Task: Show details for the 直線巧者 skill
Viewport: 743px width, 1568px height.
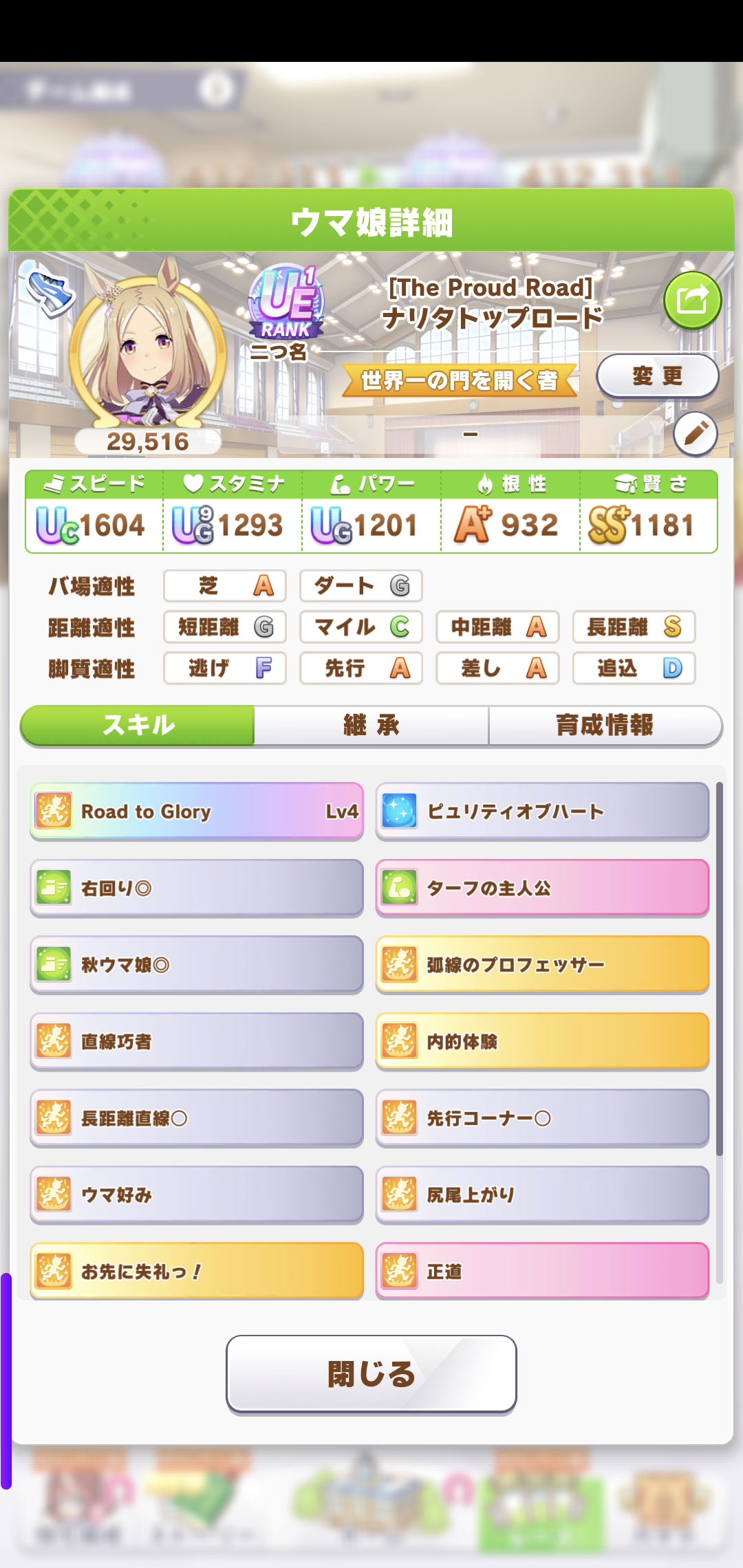Action: pos(197,1041)
